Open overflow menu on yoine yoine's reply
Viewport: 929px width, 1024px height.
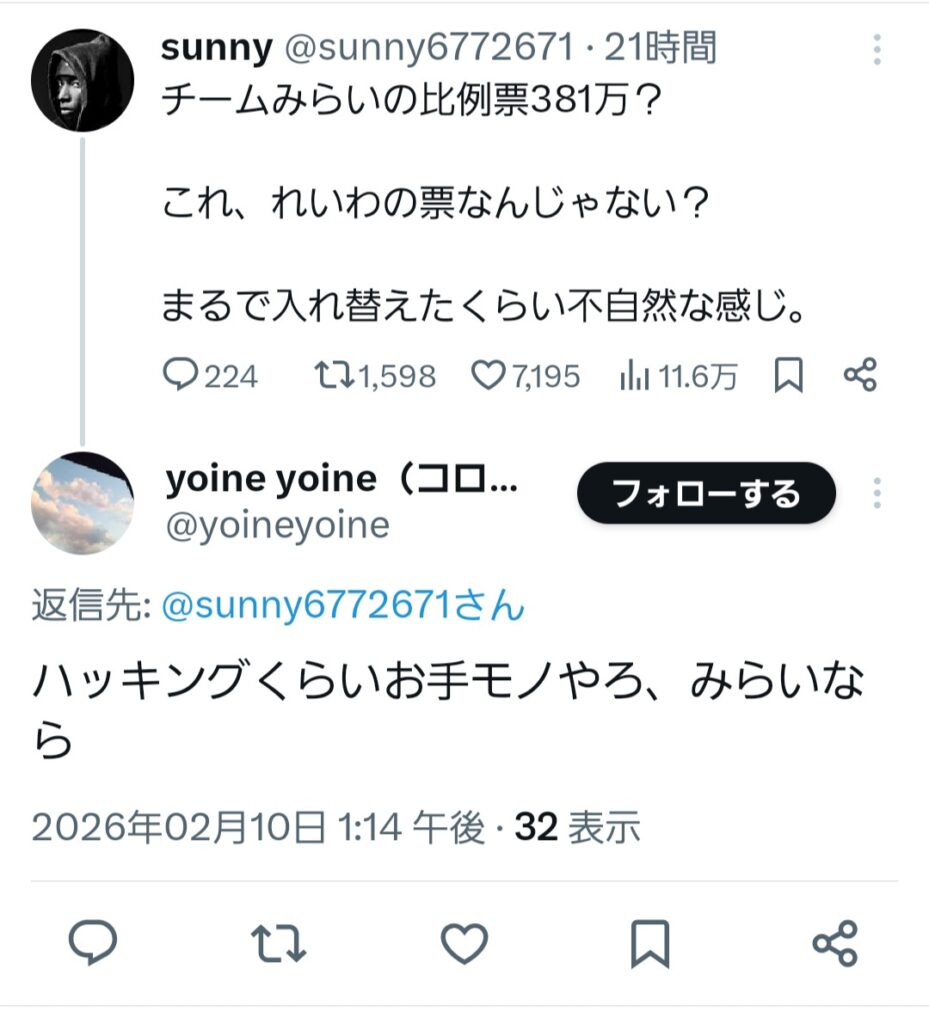(877, 493)
